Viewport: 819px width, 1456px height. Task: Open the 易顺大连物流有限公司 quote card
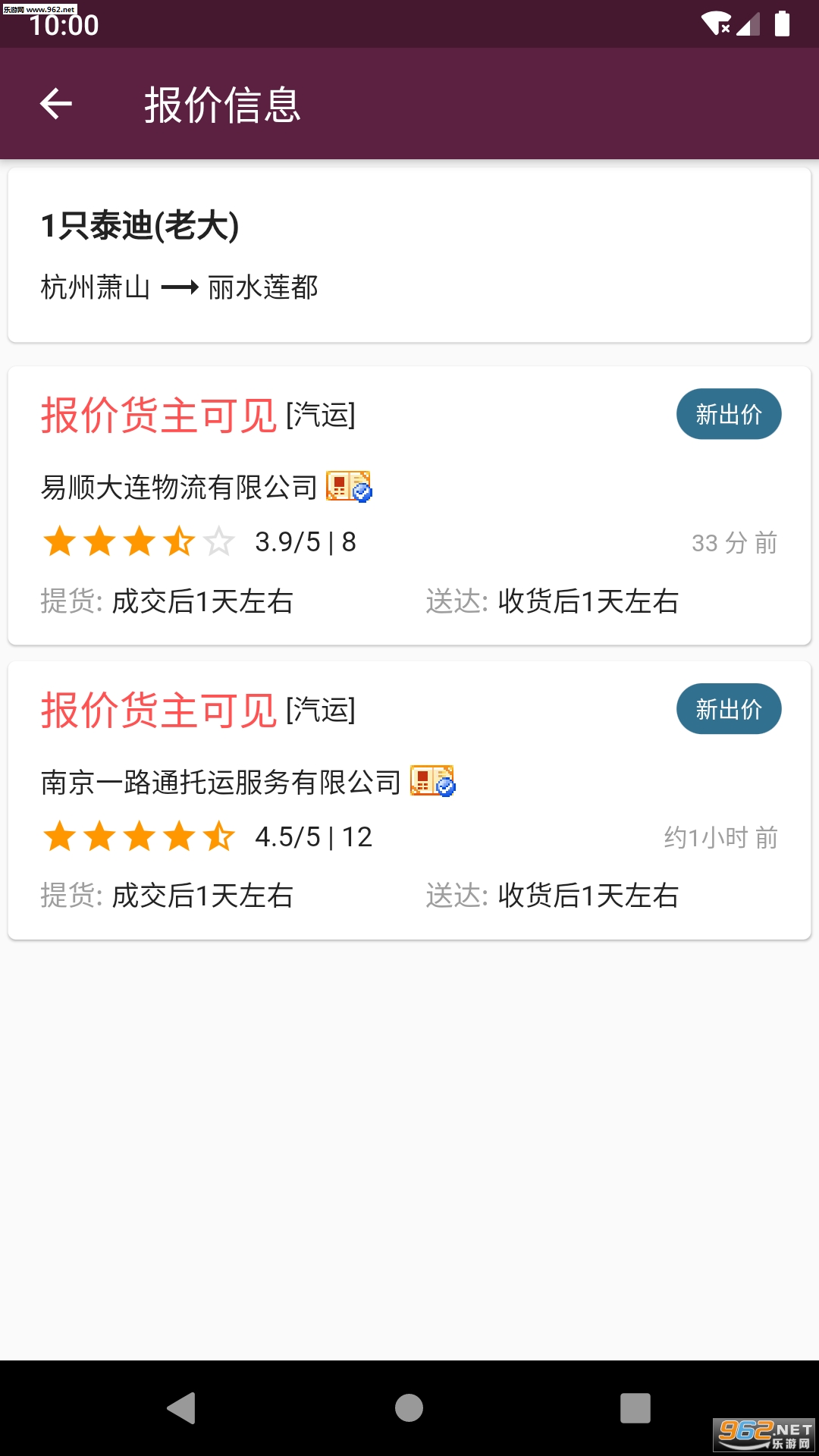[x=409, y=531]
